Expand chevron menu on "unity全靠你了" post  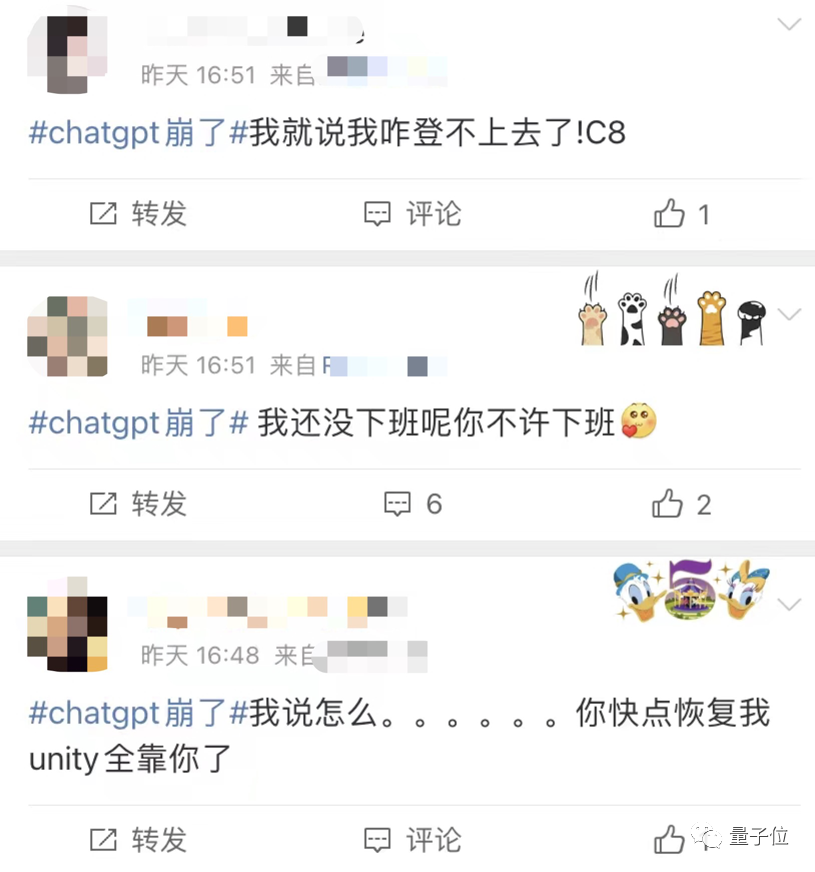click(x=790, y=604)
